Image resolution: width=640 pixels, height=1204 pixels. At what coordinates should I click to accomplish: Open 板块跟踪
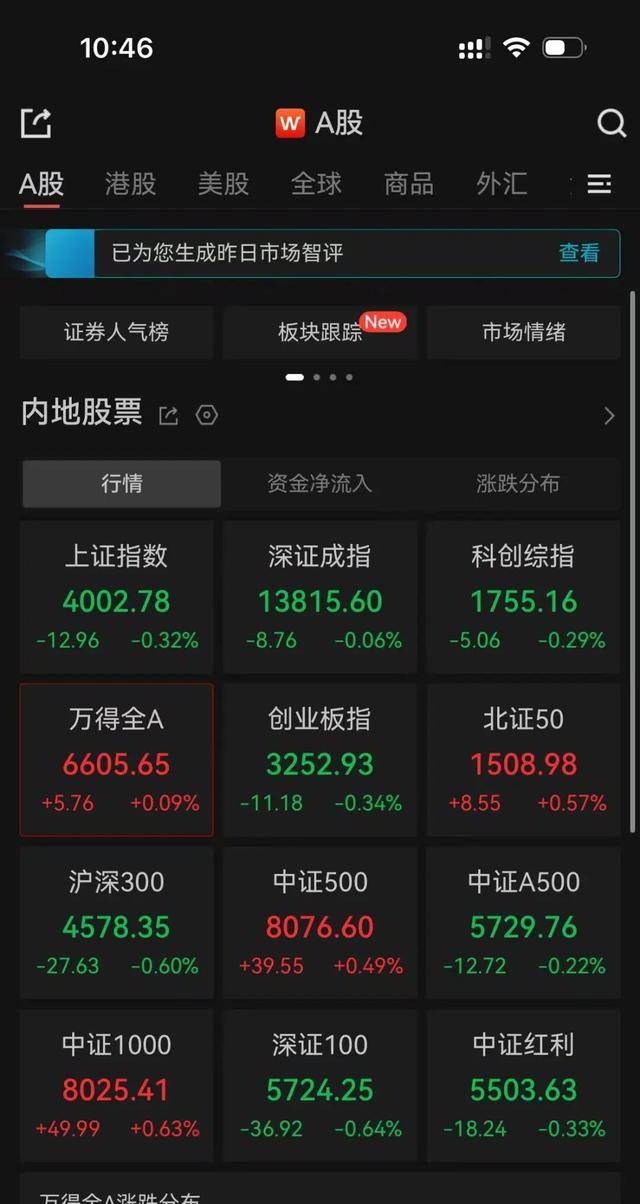point(320,332)
